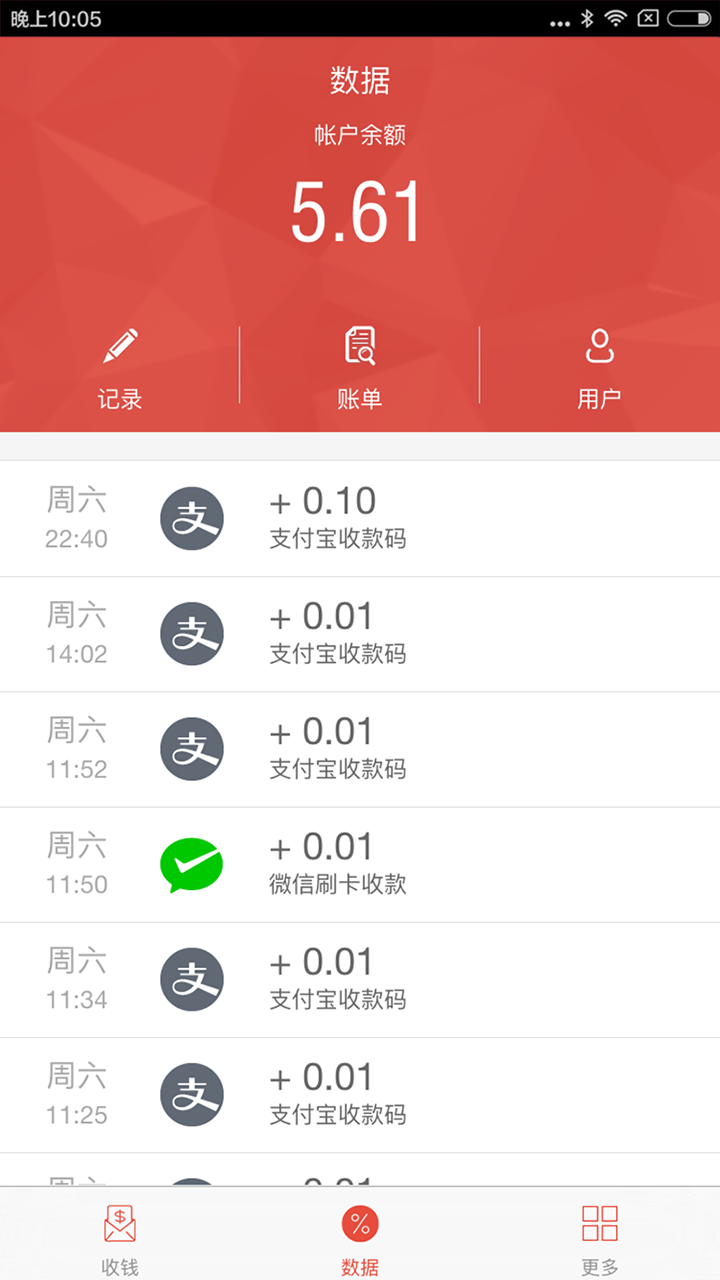
Task: Switch to the 收钱 tab
Action: (x=120, y=1235)
